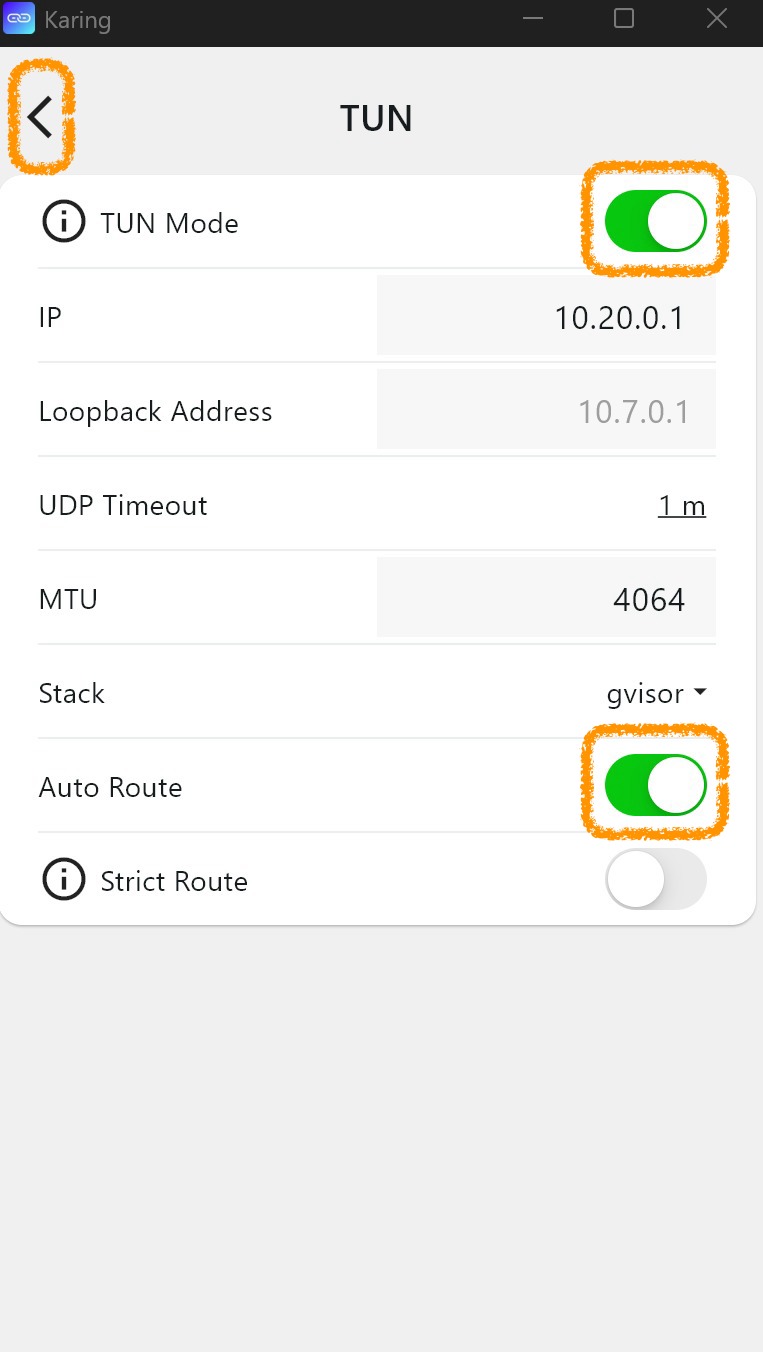This screenshot has width=763, height=1352.
Task: Expand the Stack dropdown showing gvisor
Action: click(x=656, y=694)
